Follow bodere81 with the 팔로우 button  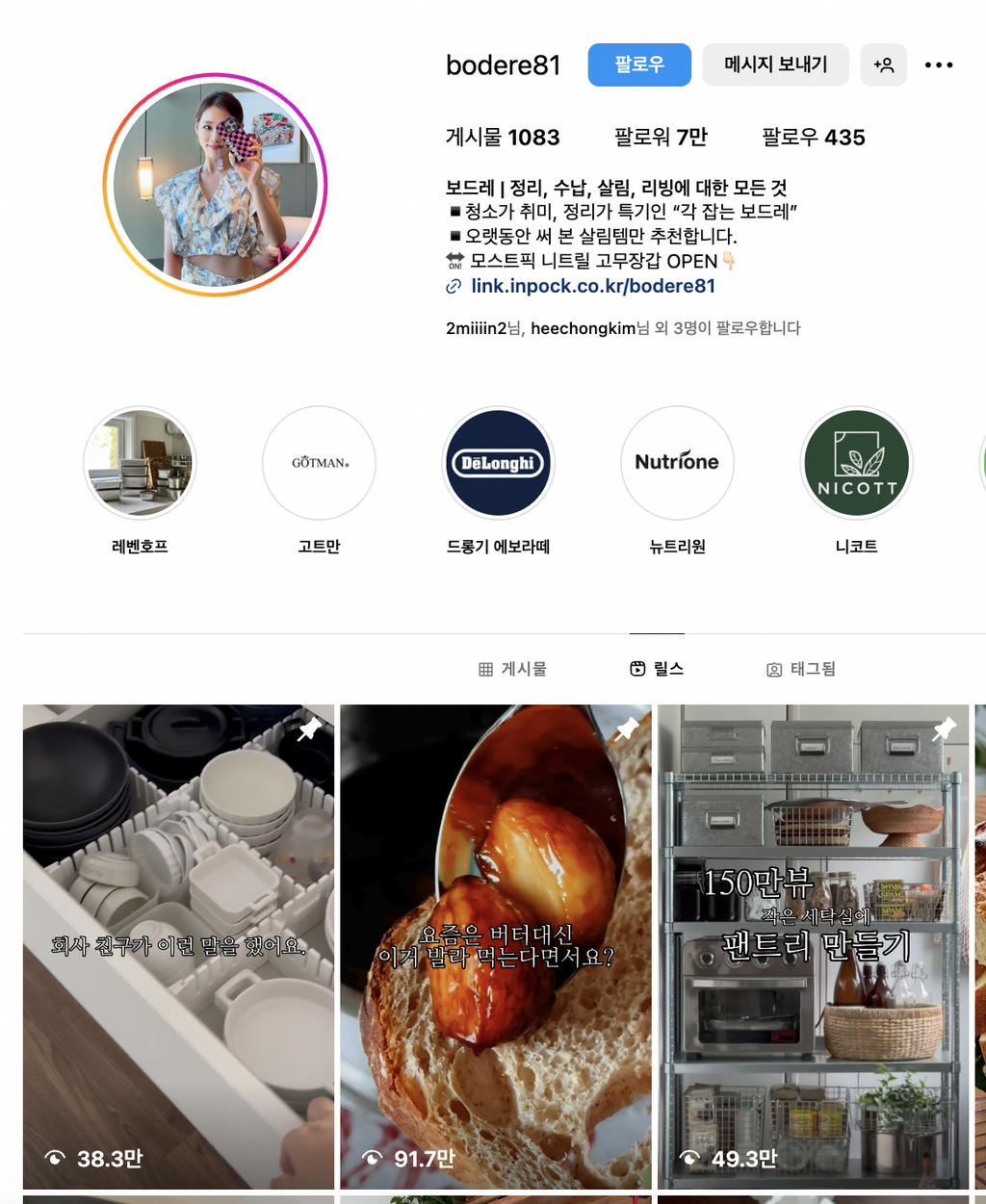point(639,65)
